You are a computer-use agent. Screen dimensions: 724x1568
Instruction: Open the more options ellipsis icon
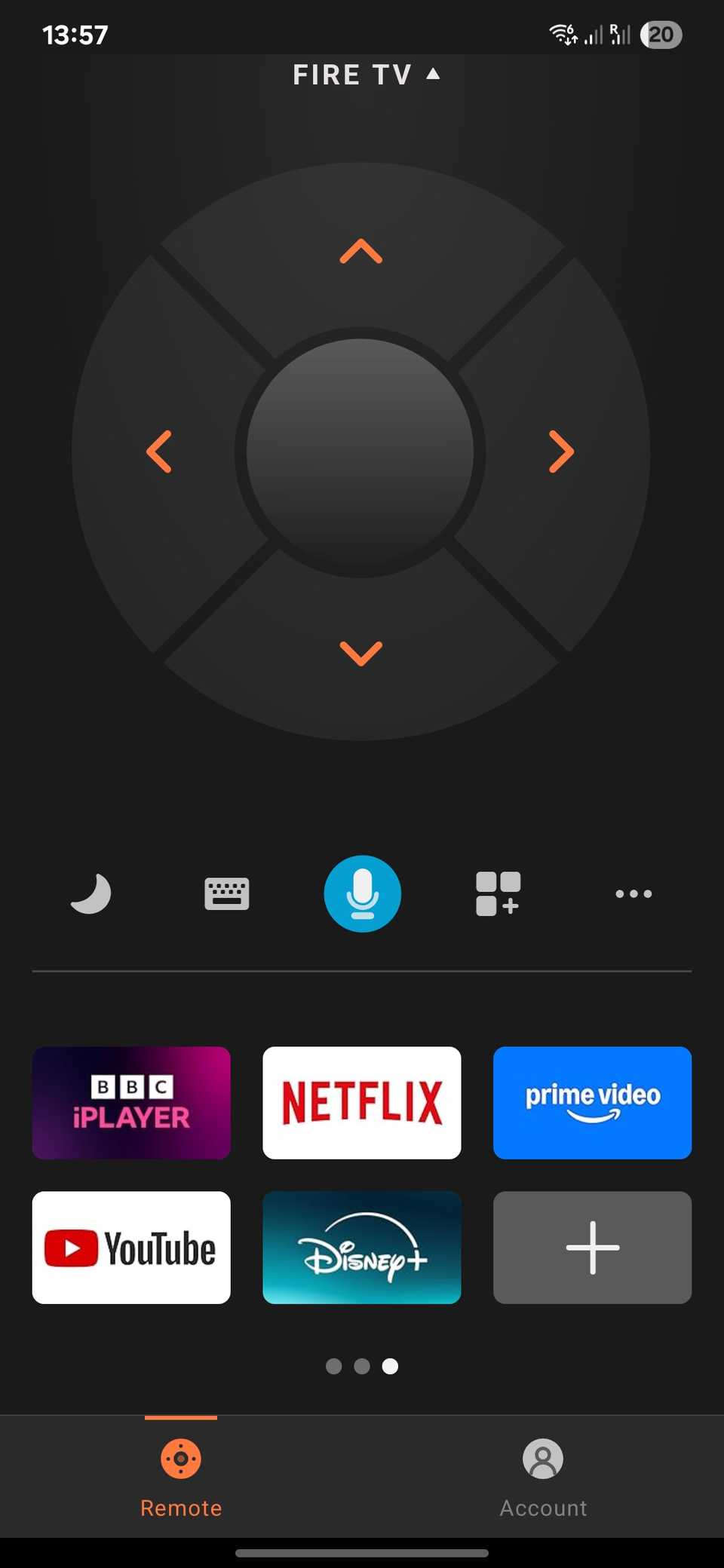pos(633,893)
